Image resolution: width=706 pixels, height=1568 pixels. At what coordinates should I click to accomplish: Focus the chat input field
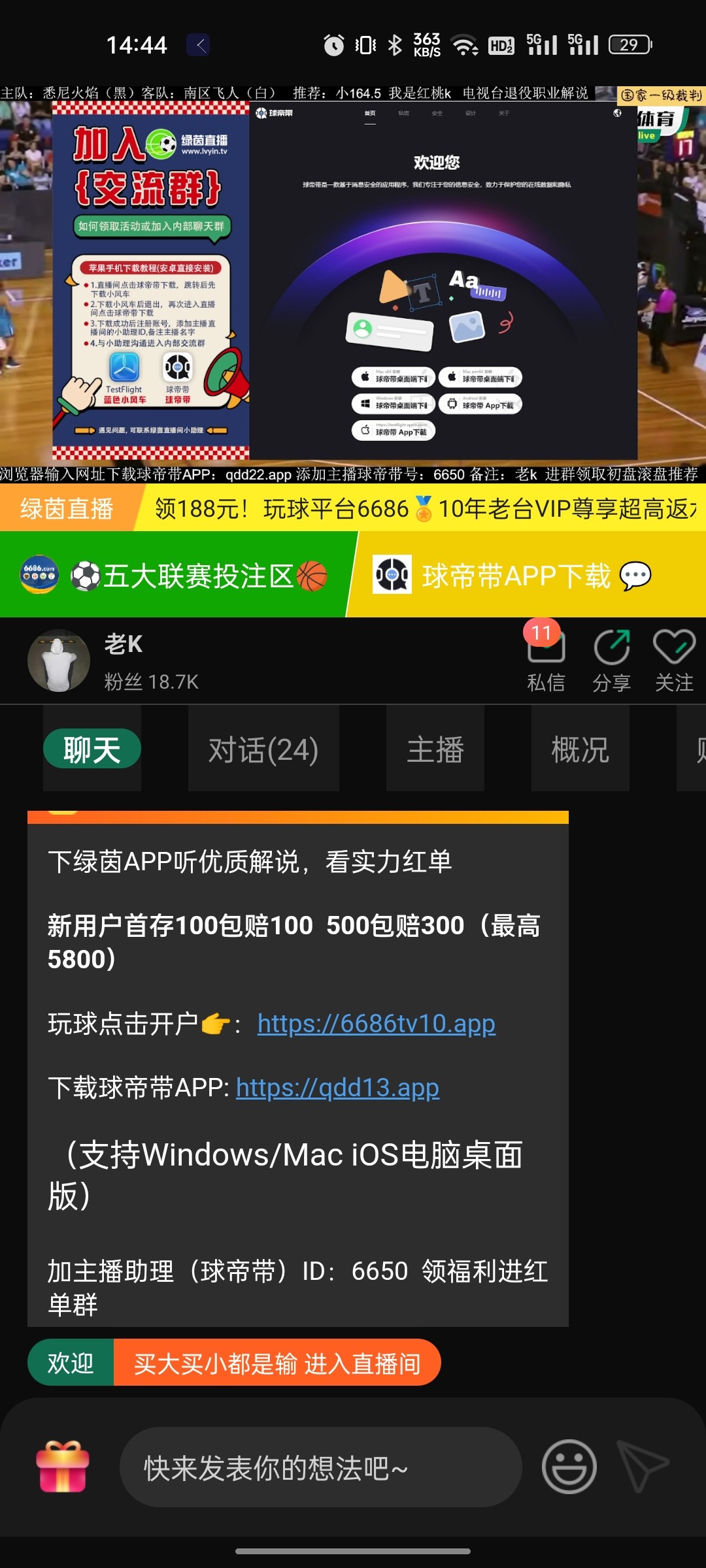(320, 1468)
